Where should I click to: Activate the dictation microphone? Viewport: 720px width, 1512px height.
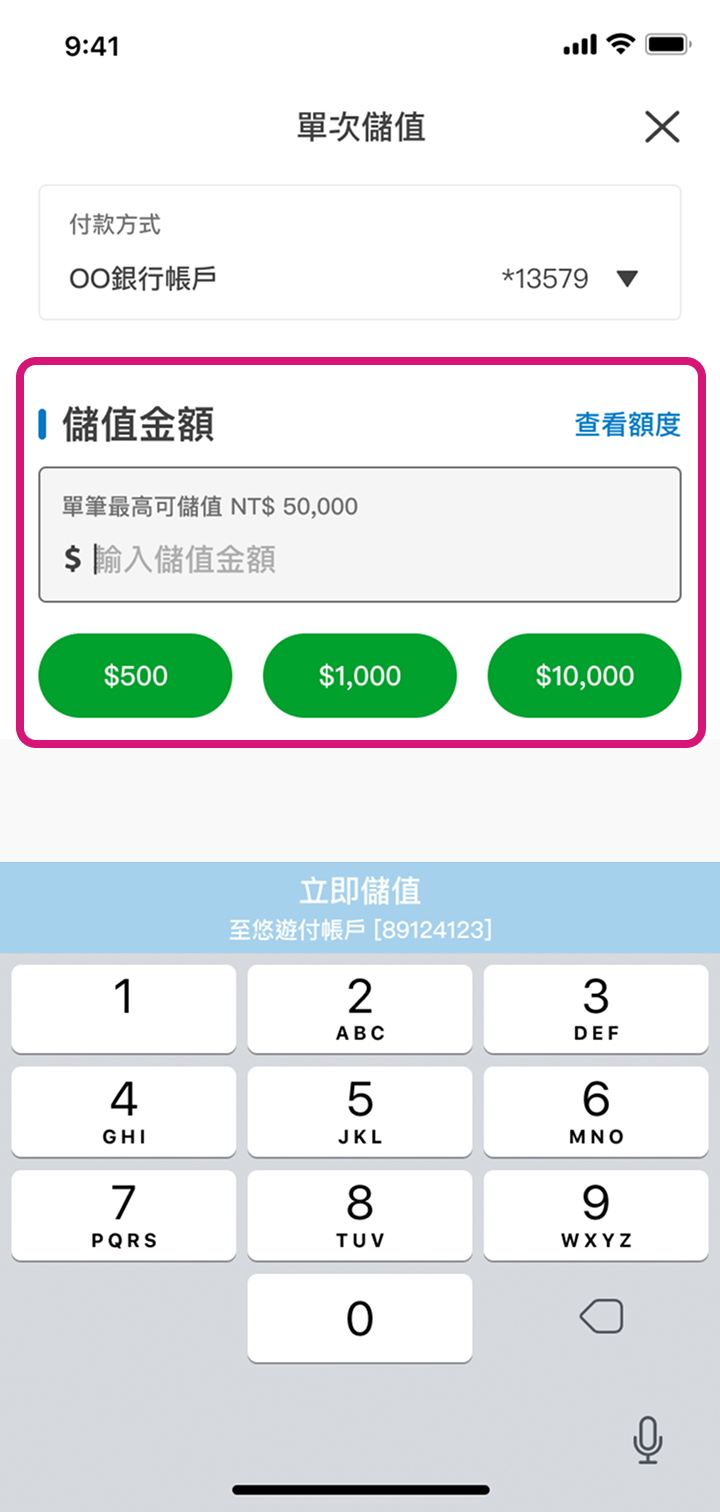pos(648,1441)
